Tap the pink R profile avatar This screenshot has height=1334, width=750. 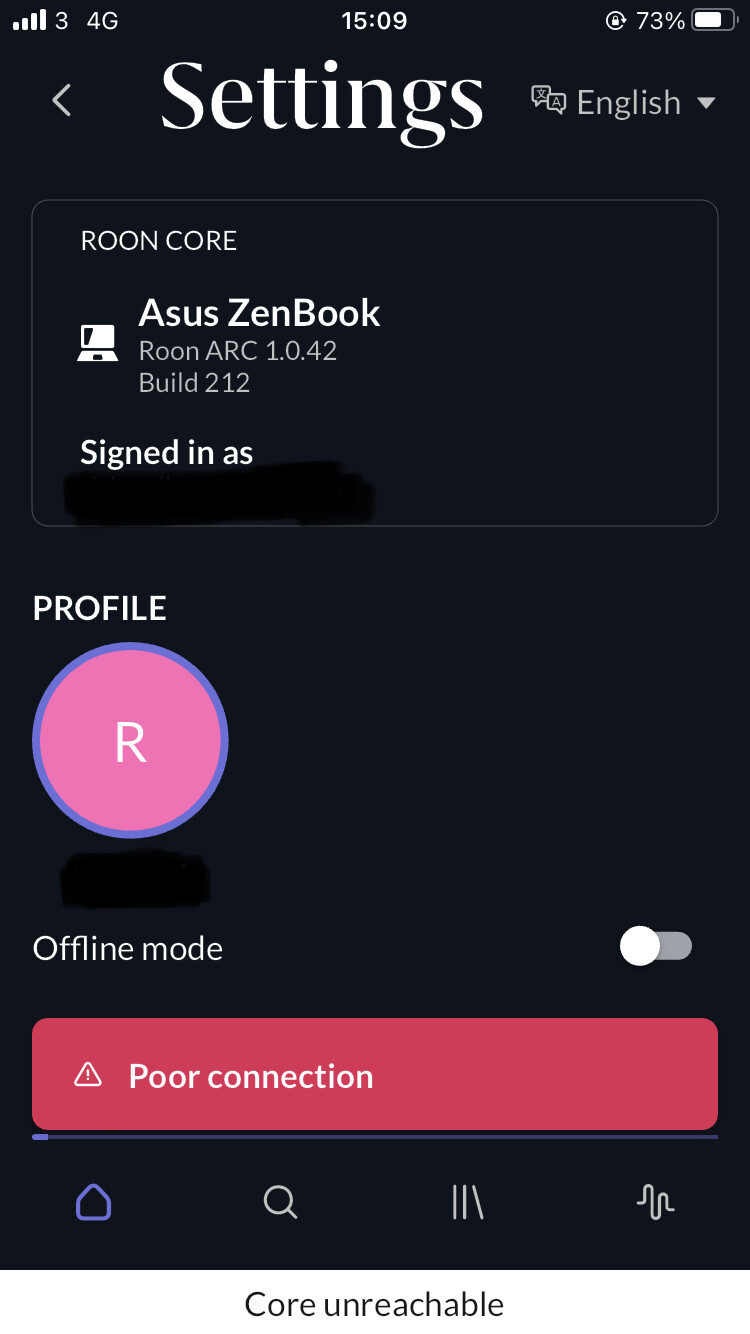[130, 740]
